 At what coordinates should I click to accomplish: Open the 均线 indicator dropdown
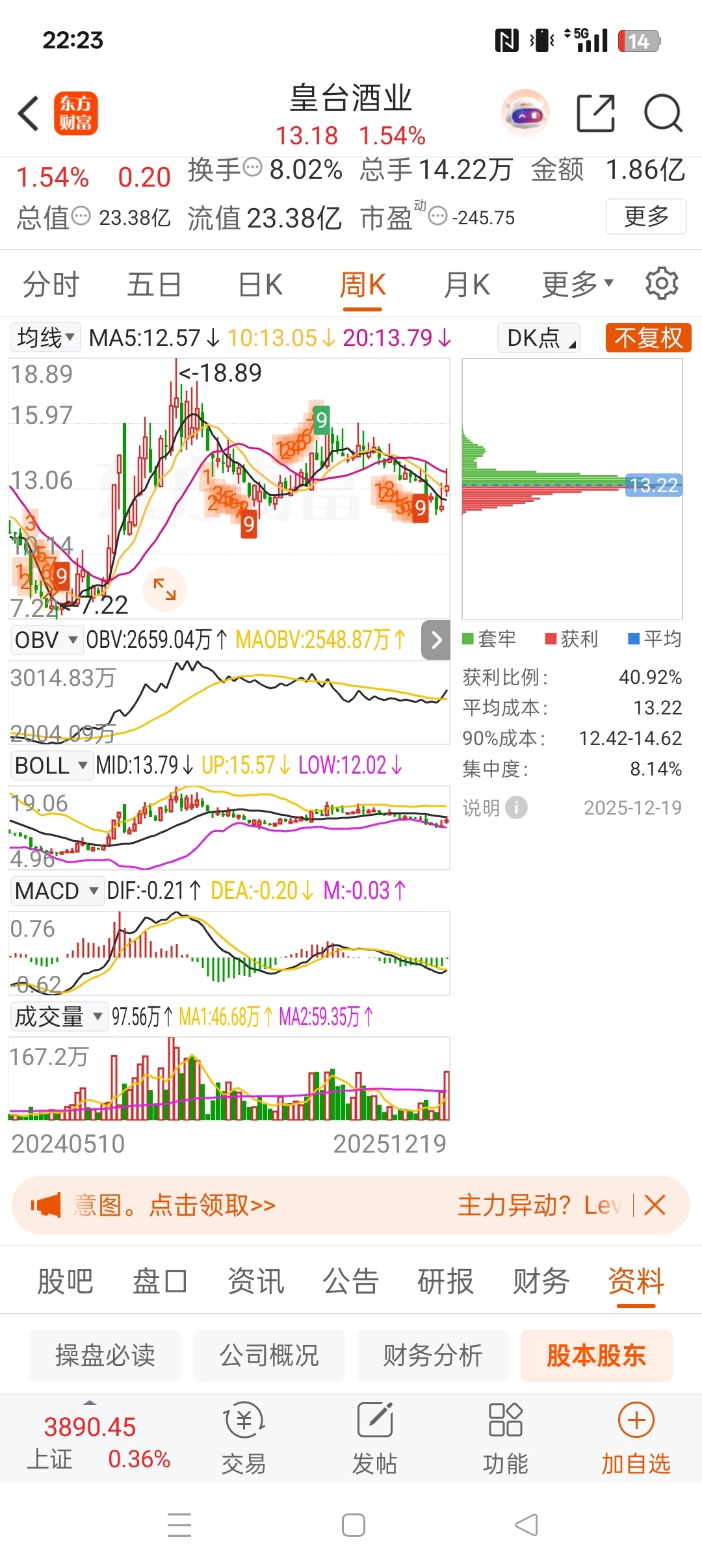click(x=45, y=338)
